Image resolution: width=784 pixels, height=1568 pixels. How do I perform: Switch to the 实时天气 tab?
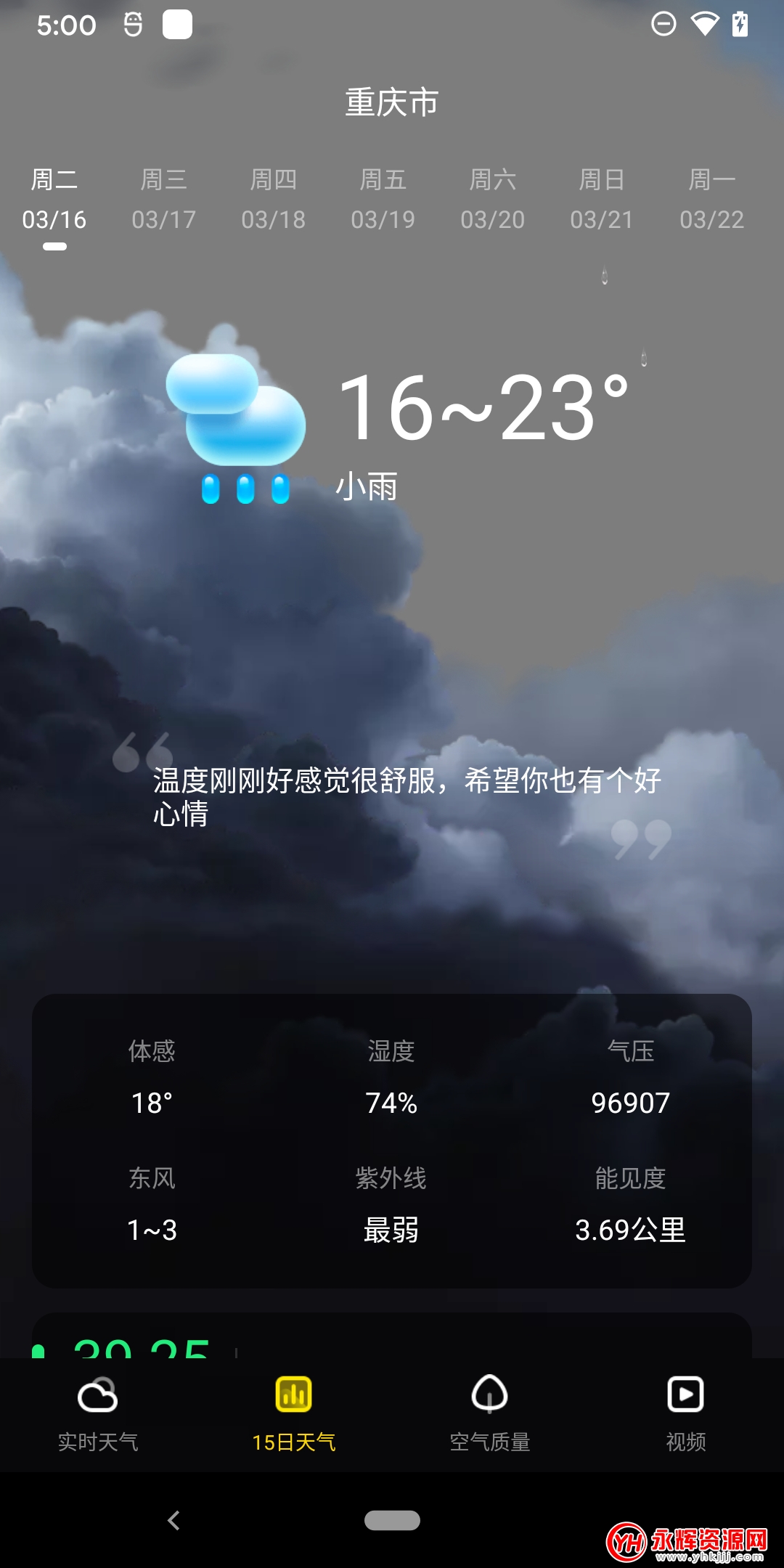98,1414
